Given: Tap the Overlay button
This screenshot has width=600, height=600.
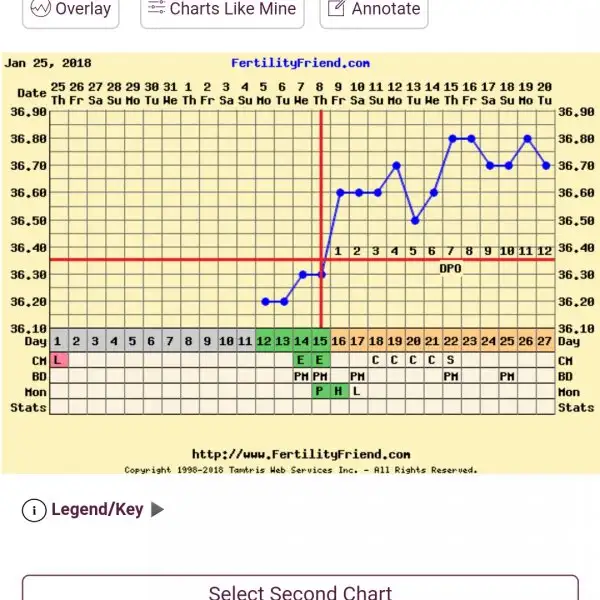Looking at the screenshot, I should [70, 10].
